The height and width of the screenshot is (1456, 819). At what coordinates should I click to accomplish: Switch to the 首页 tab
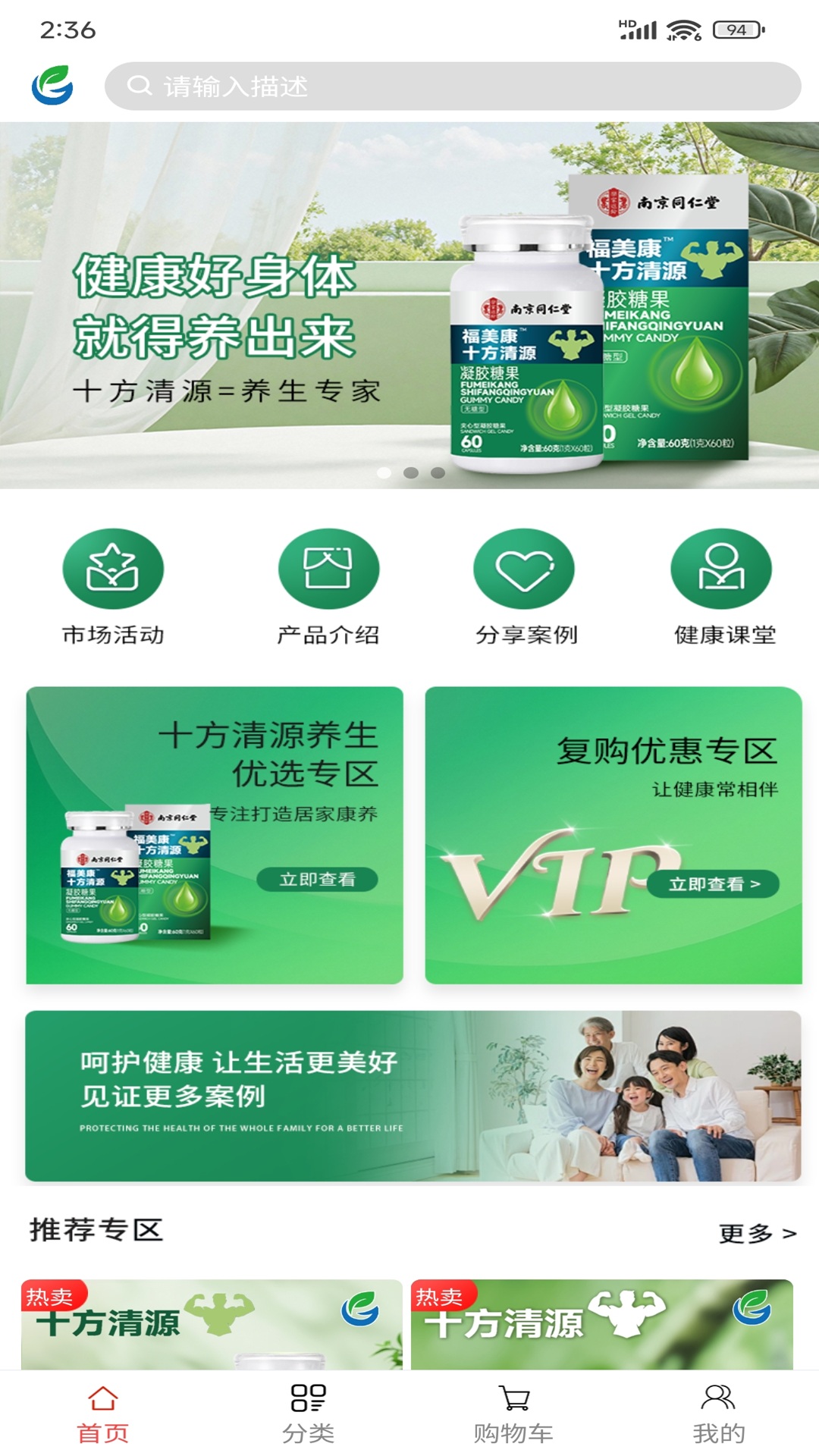[x=102, y=1414]
